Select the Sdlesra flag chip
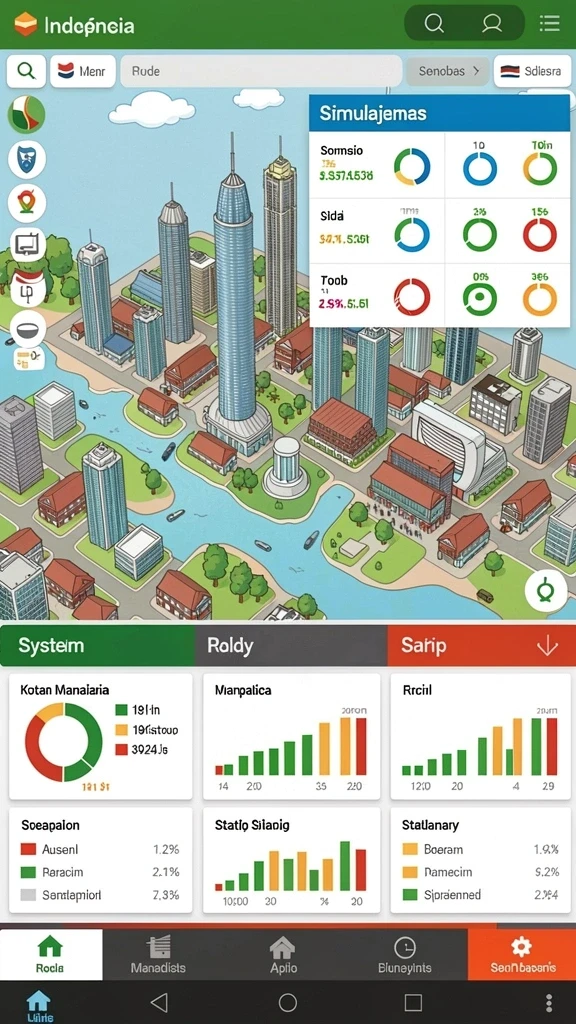Image resolution: width=576 pixels, height=1024 pixels. coord(533,71)
